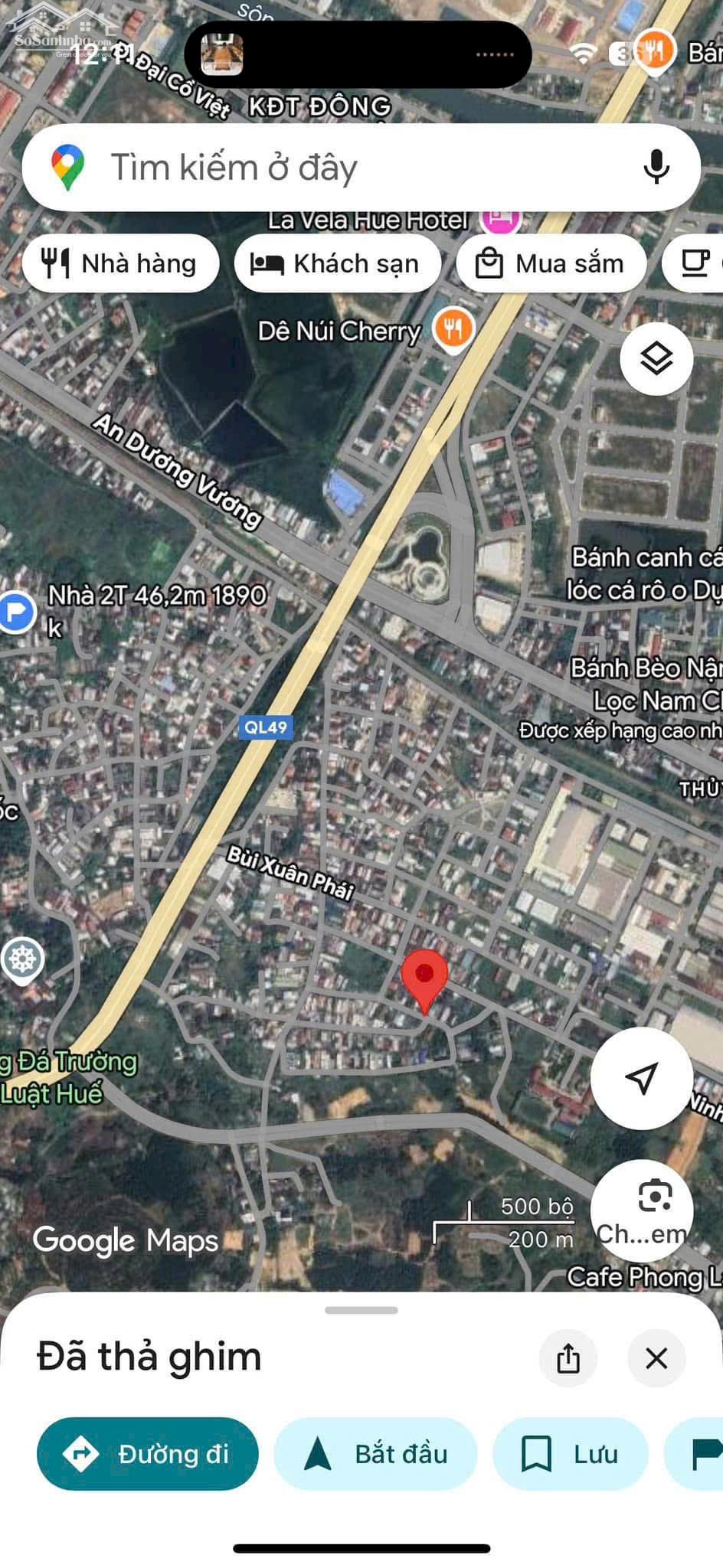Open the 'Dê Núi Cherry' restaurant marker
723x1568 pixels.
pos(453,328)
